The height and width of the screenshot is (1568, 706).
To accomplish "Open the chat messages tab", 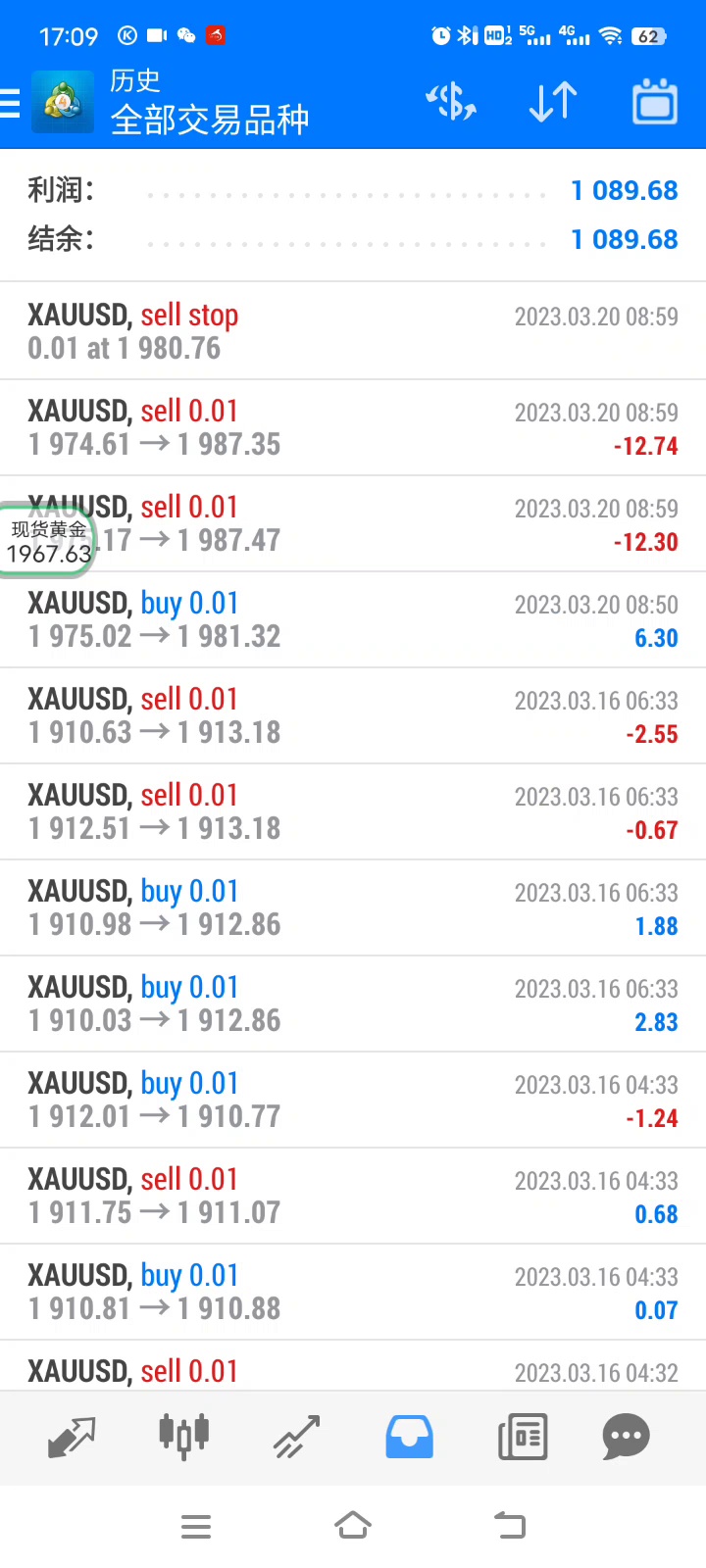I will [626, 1437].
